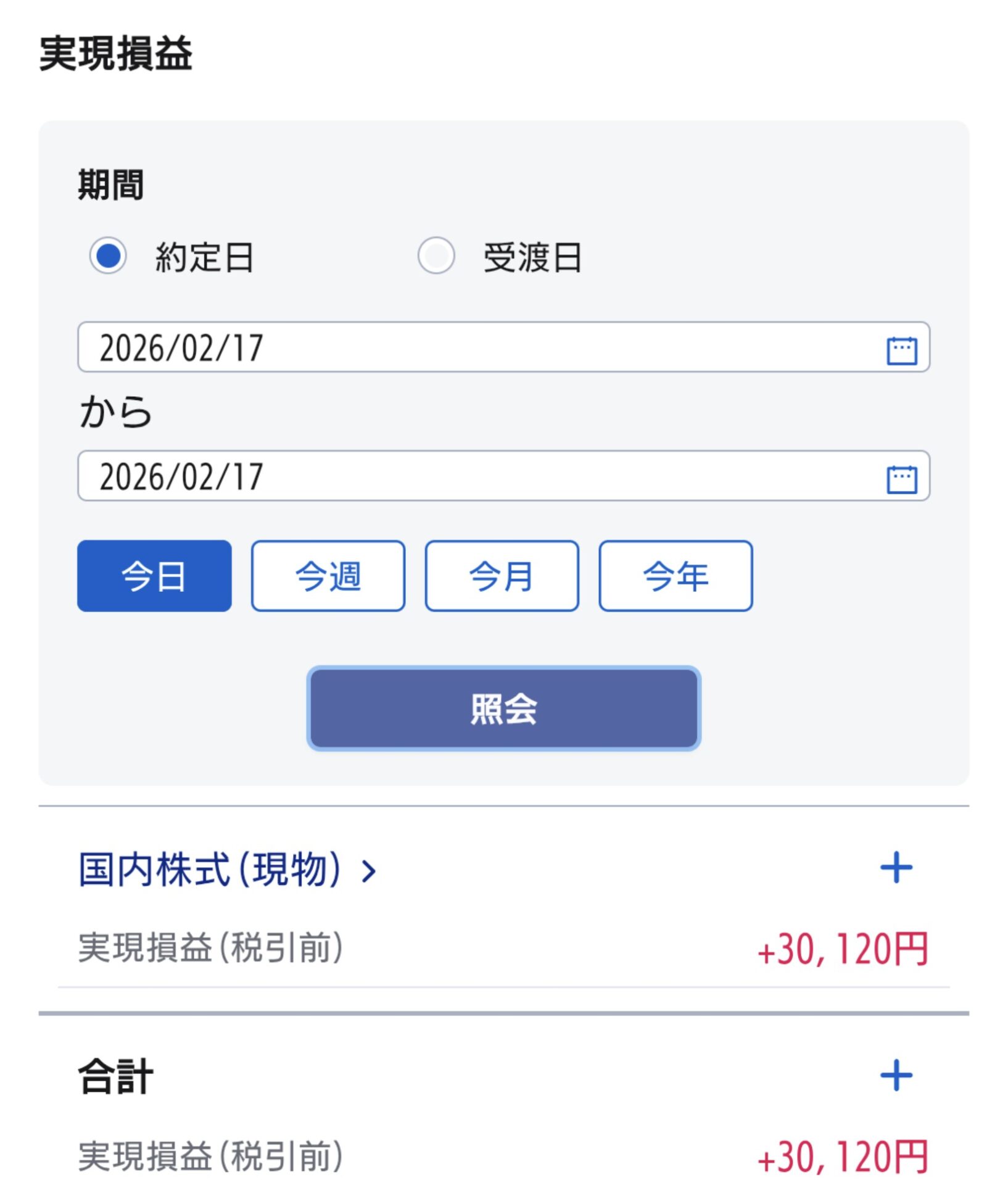Viewport: 1008px width, 1185px height.
Task: Open the calendar picker for the start date
Action: click(x=903, y=349)
